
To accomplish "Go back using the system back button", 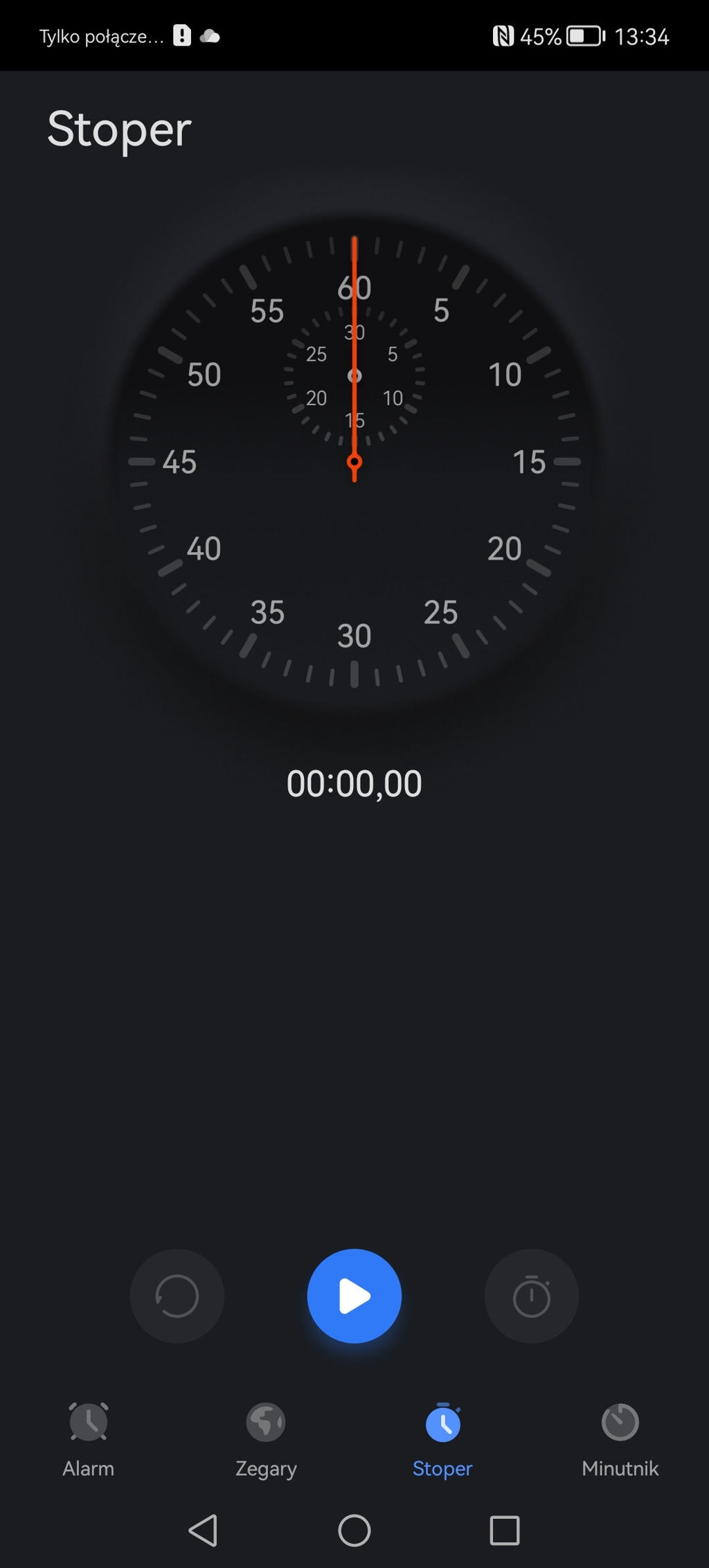I will (x=204, y=1531).
